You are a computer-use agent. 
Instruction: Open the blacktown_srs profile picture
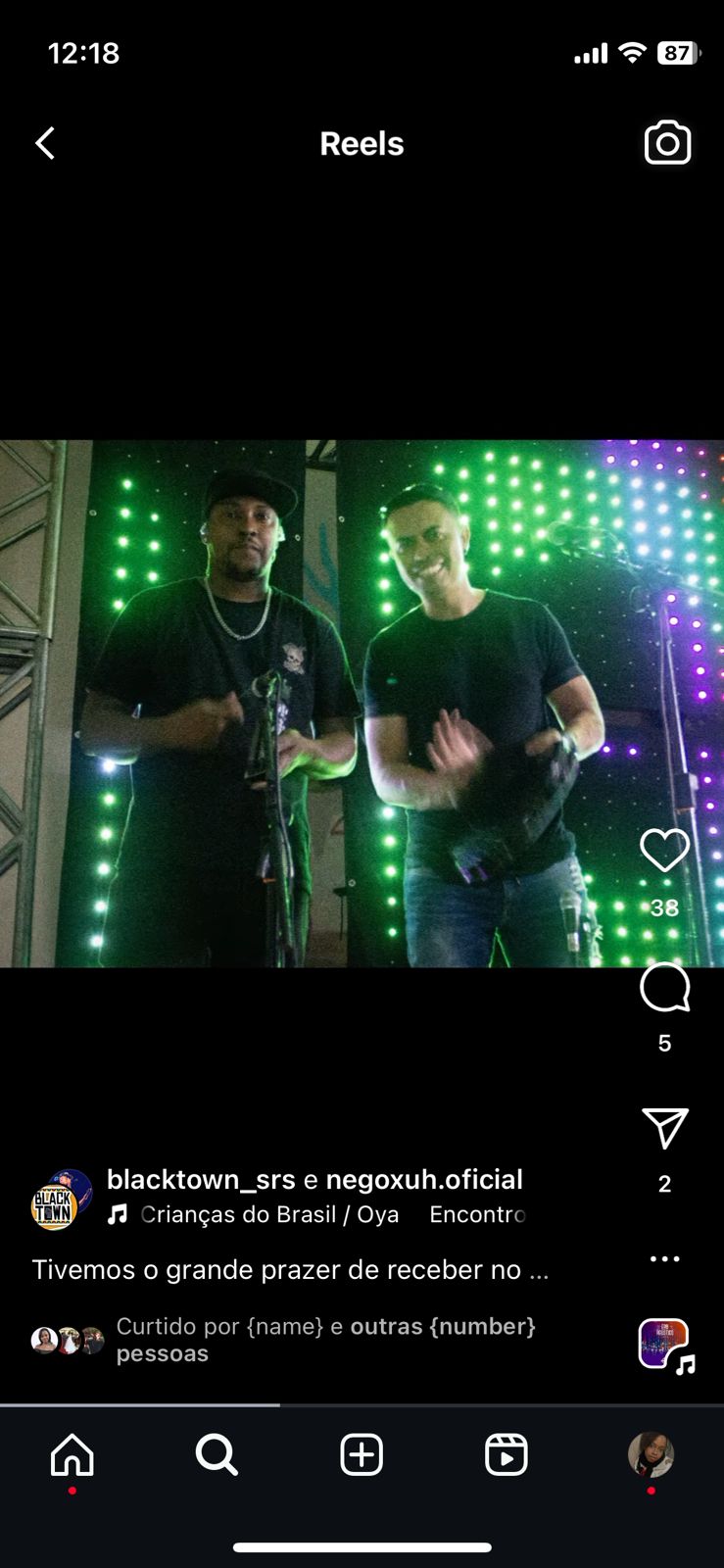point(61,1199)
